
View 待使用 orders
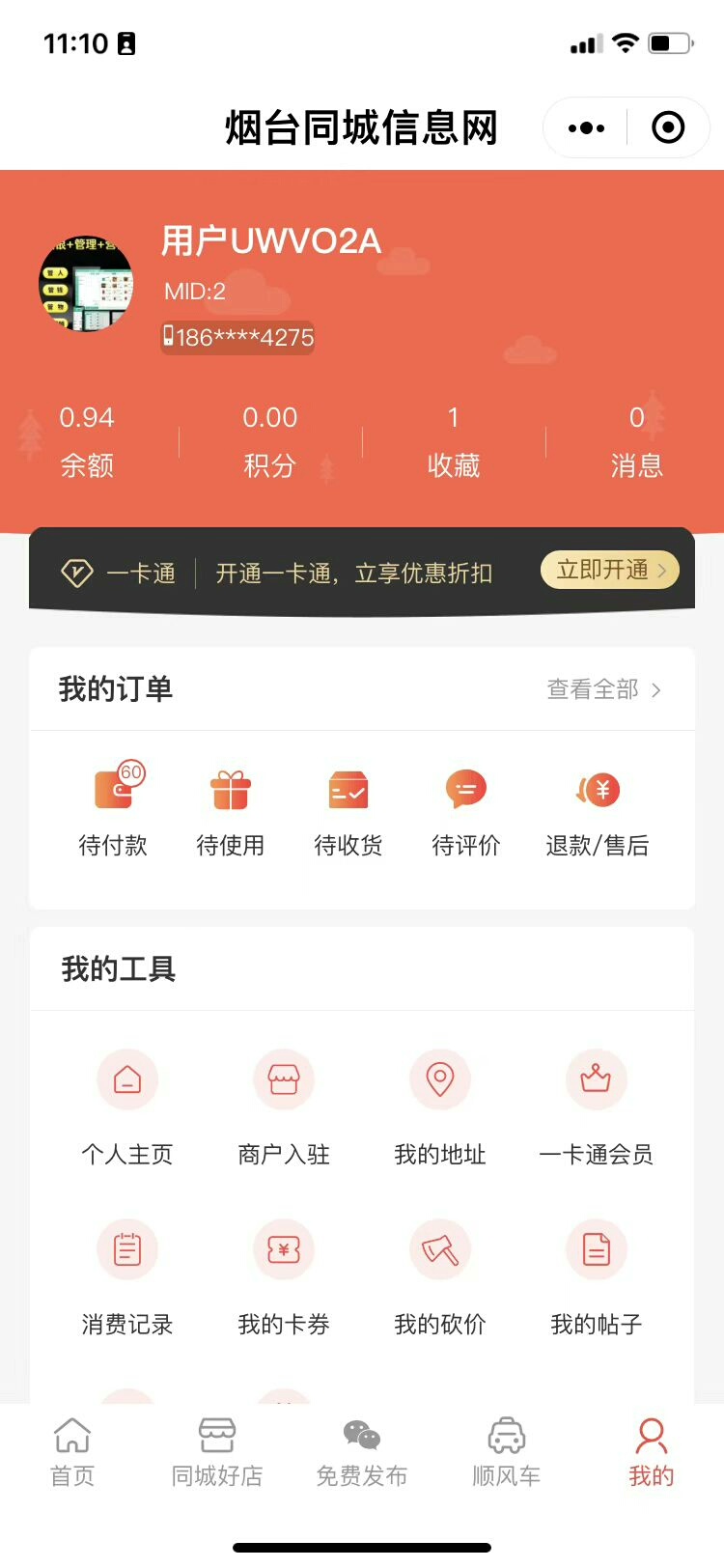point(231,809)
